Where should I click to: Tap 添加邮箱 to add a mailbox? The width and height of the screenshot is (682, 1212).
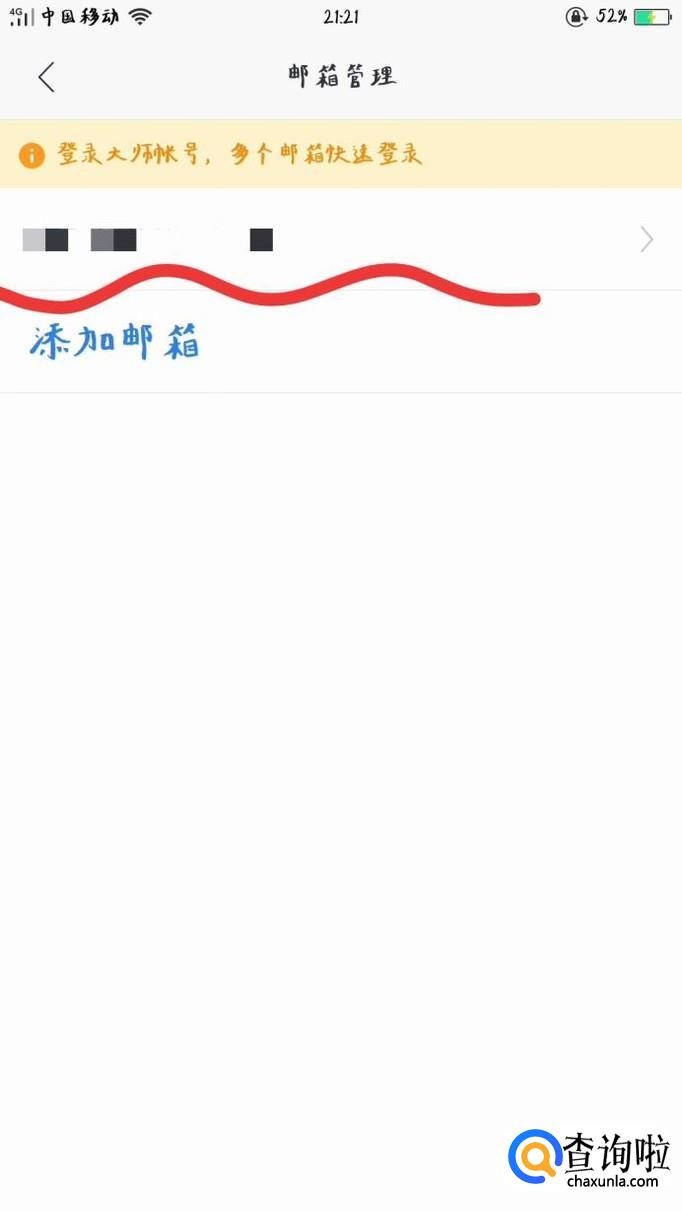point(114,343)
